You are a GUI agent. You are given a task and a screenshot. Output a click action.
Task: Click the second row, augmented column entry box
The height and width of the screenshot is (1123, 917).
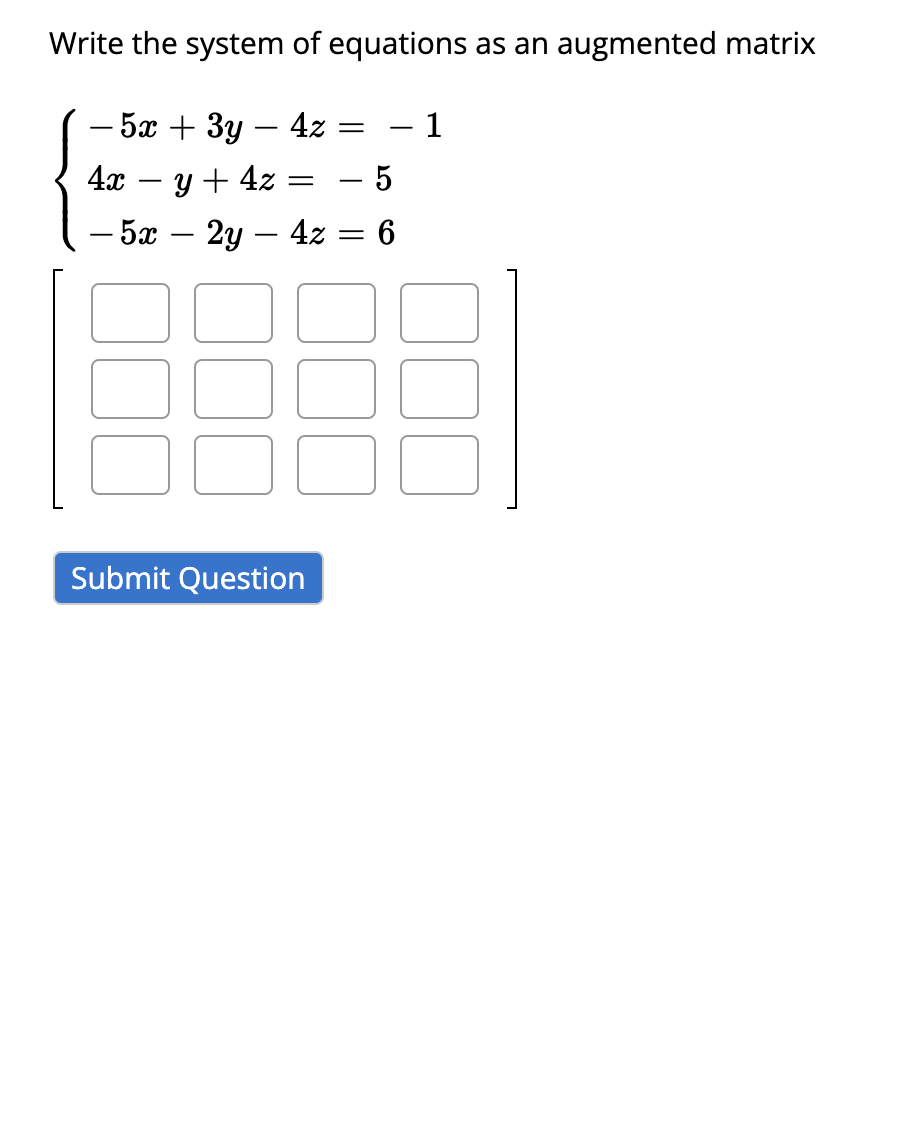[x=439, y=389]
